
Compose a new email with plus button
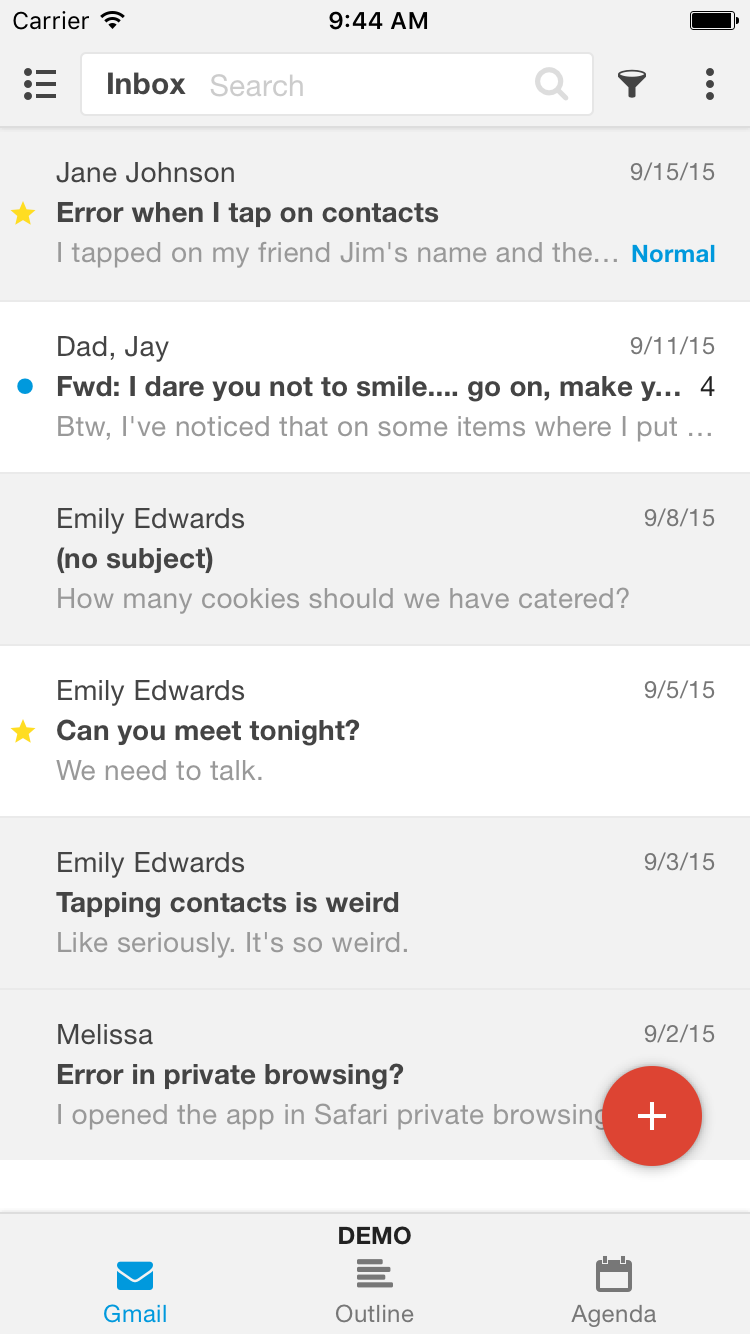652,1116
